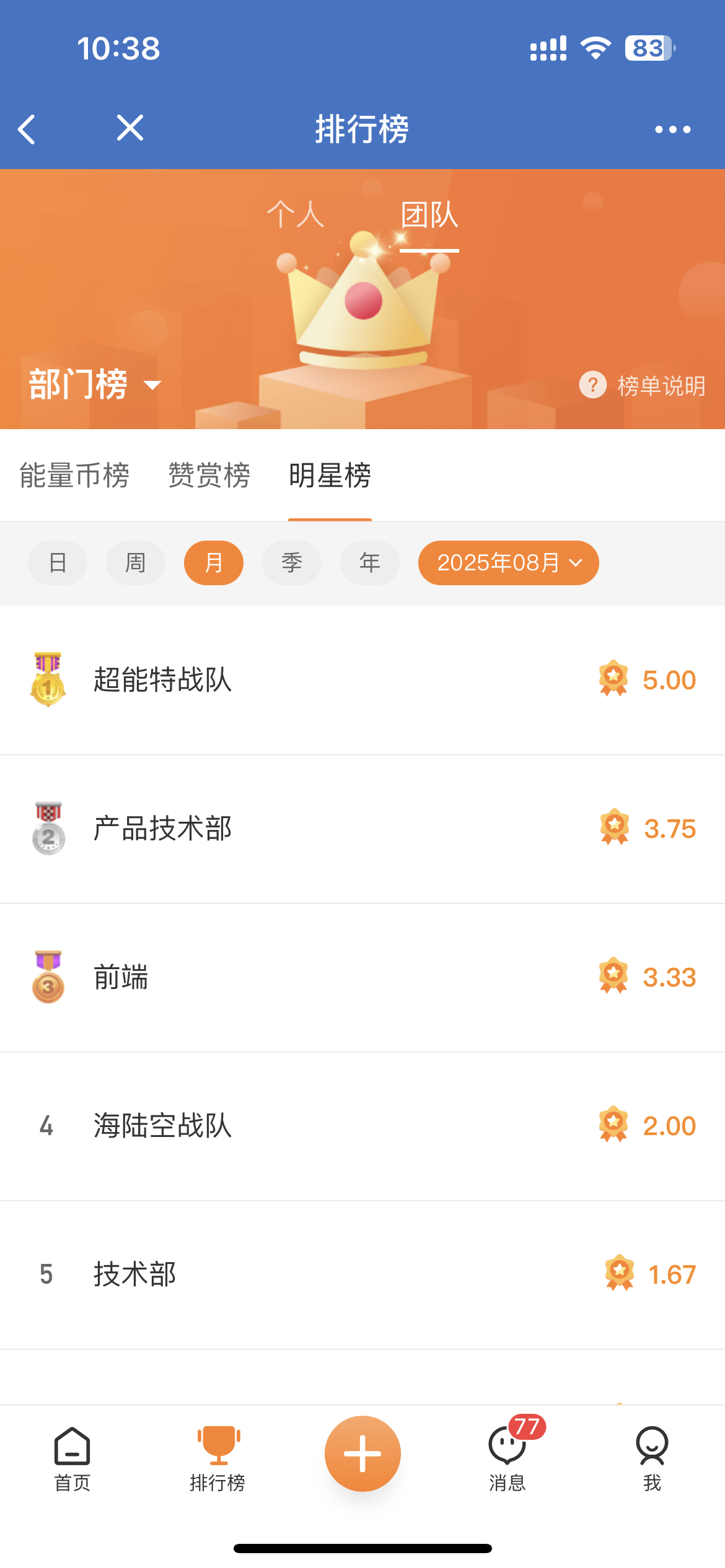725x1568 pixels.
Task: Switch to the 能量币榜 tab
Action: (x=74, y=476)
